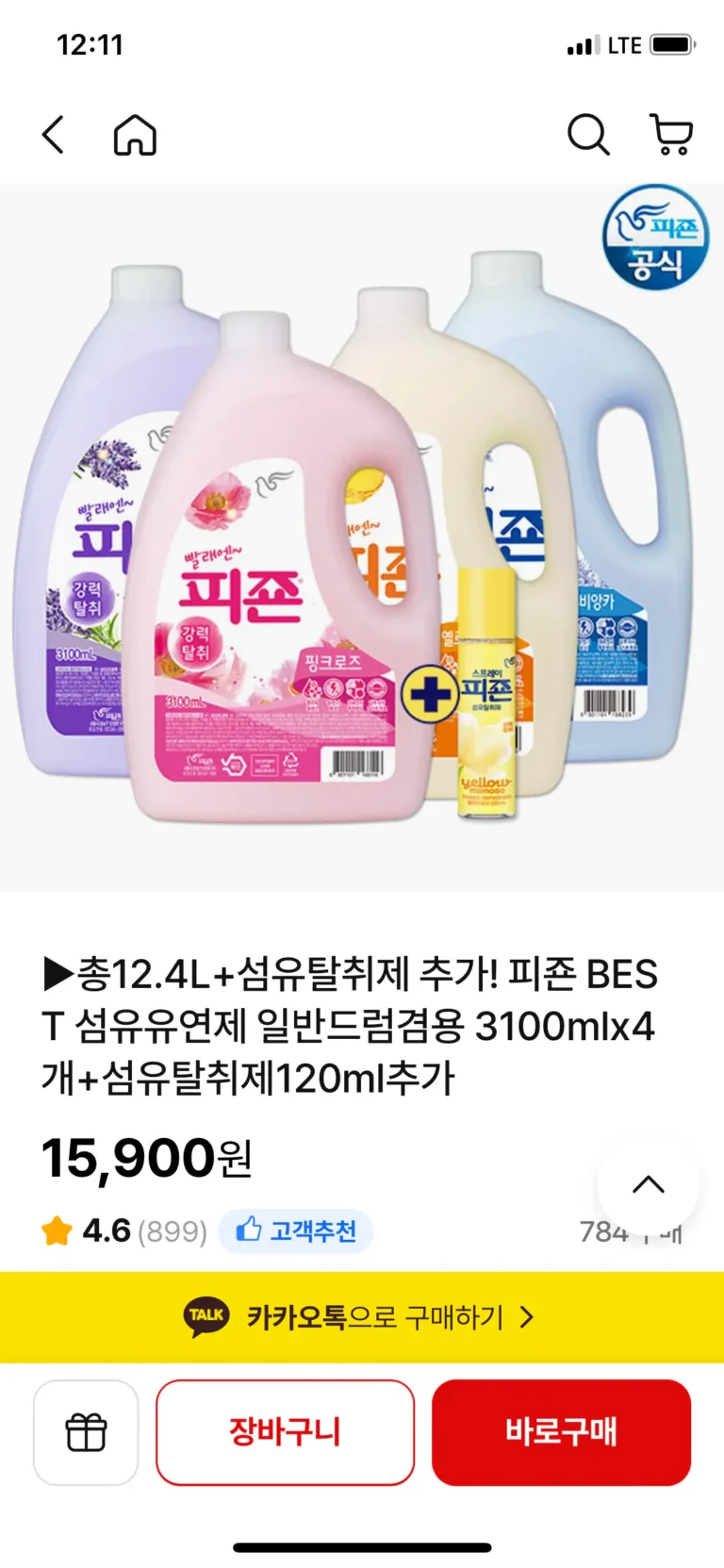
Task: Open the shopping cart icon
Action: (x=671, y=135)
